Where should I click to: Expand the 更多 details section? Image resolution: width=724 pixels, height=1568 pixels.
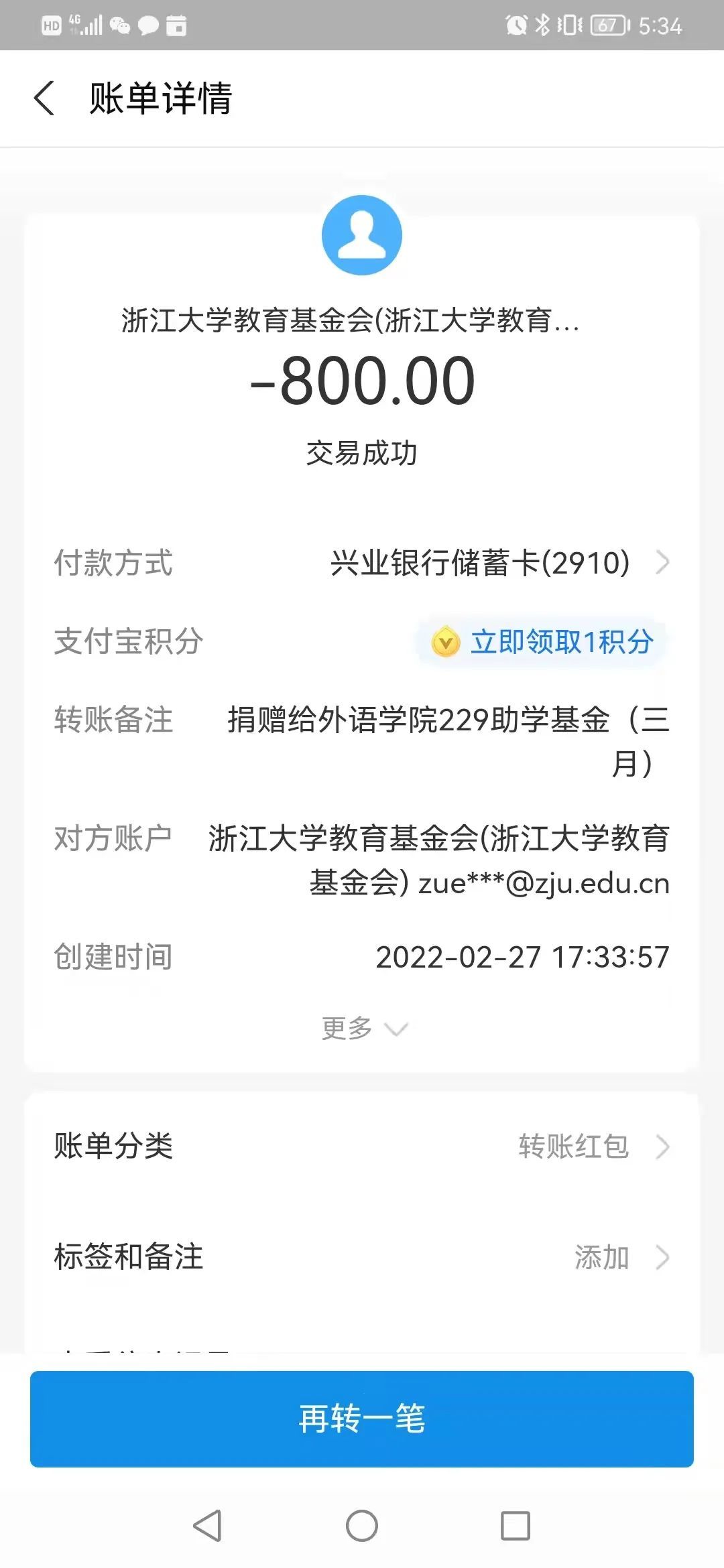[x=362, y=1028]
